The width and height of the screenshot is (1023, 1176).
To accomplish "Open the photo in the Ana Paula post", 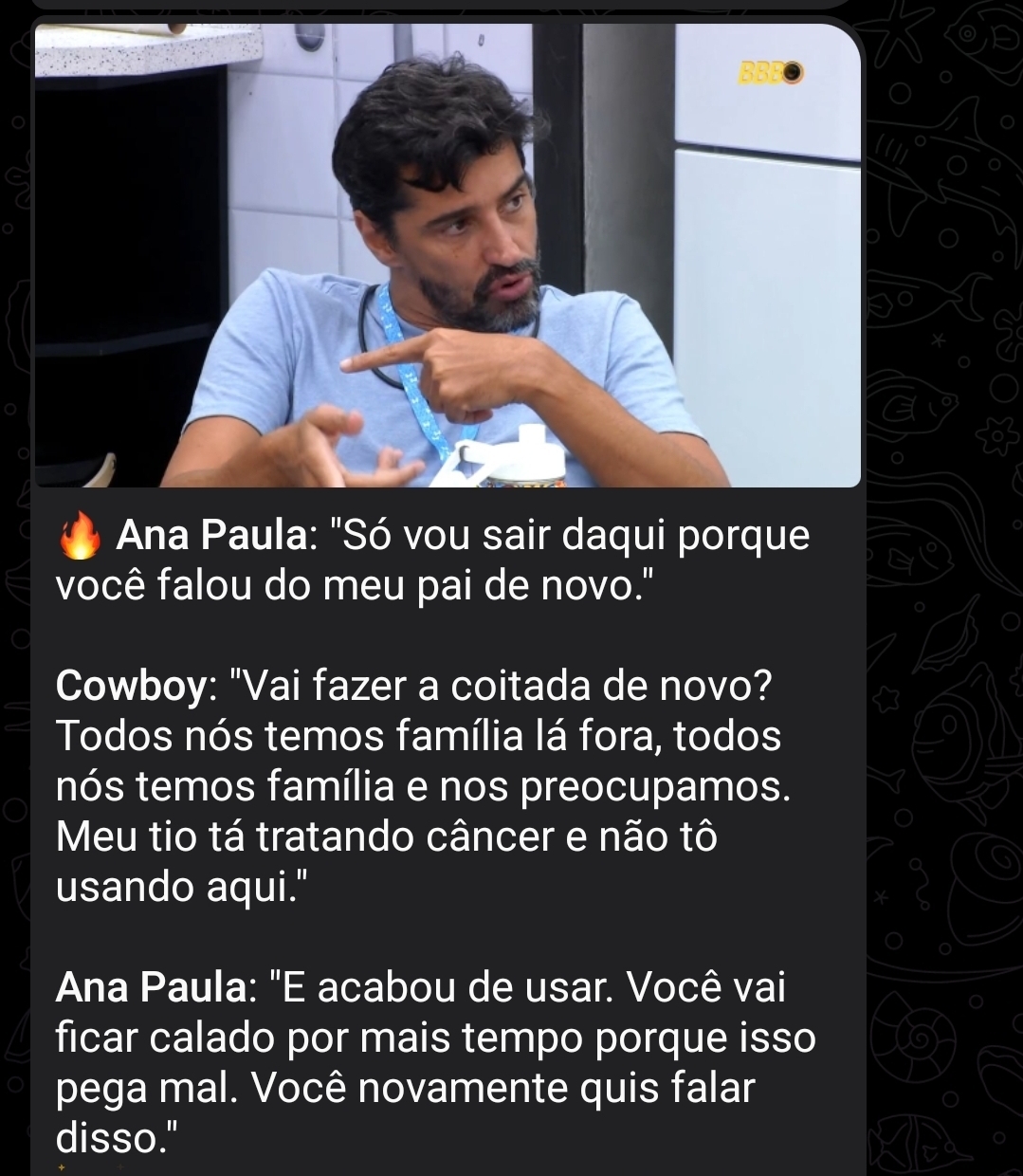I will [448, 254].
